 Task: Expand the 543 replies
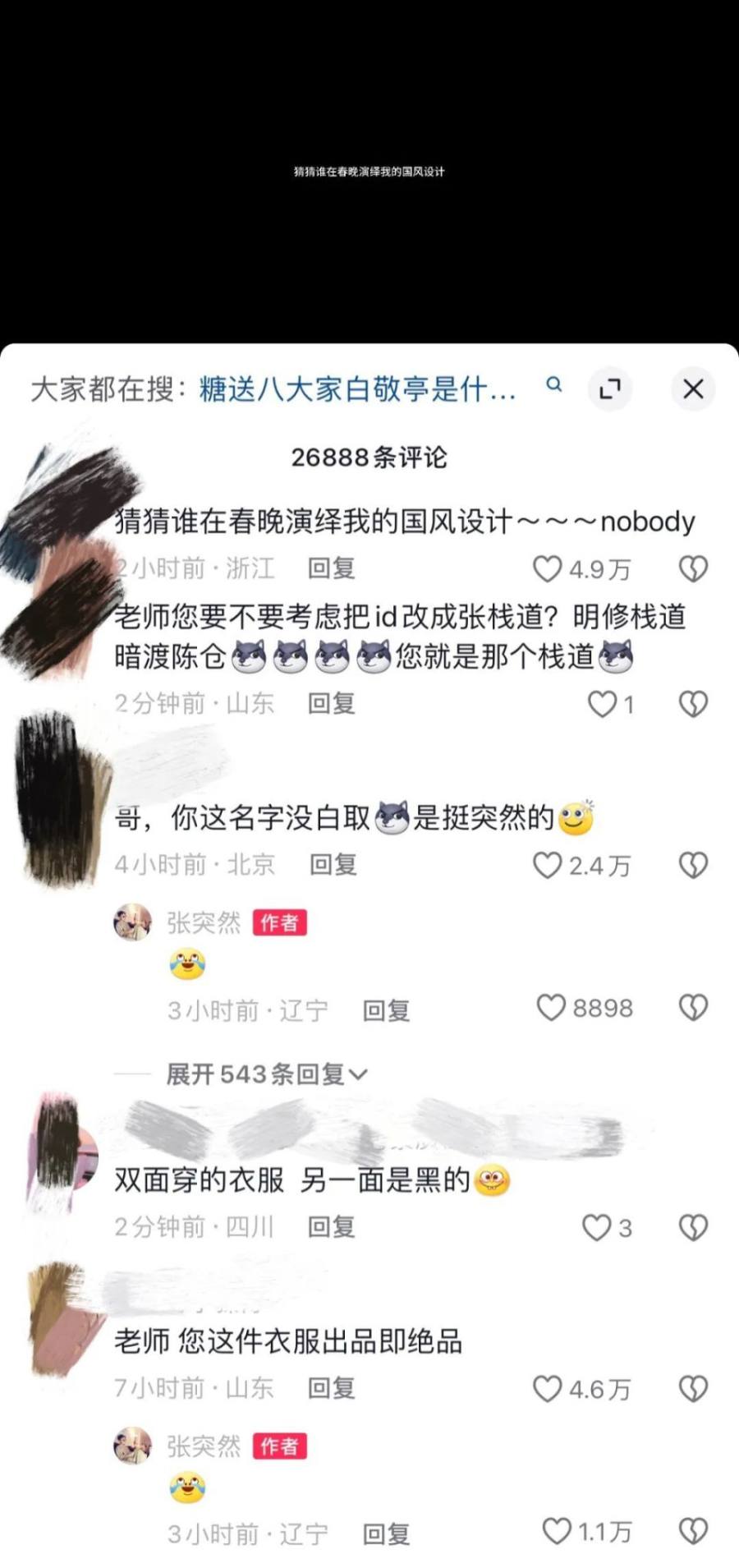coord(266,1074)
